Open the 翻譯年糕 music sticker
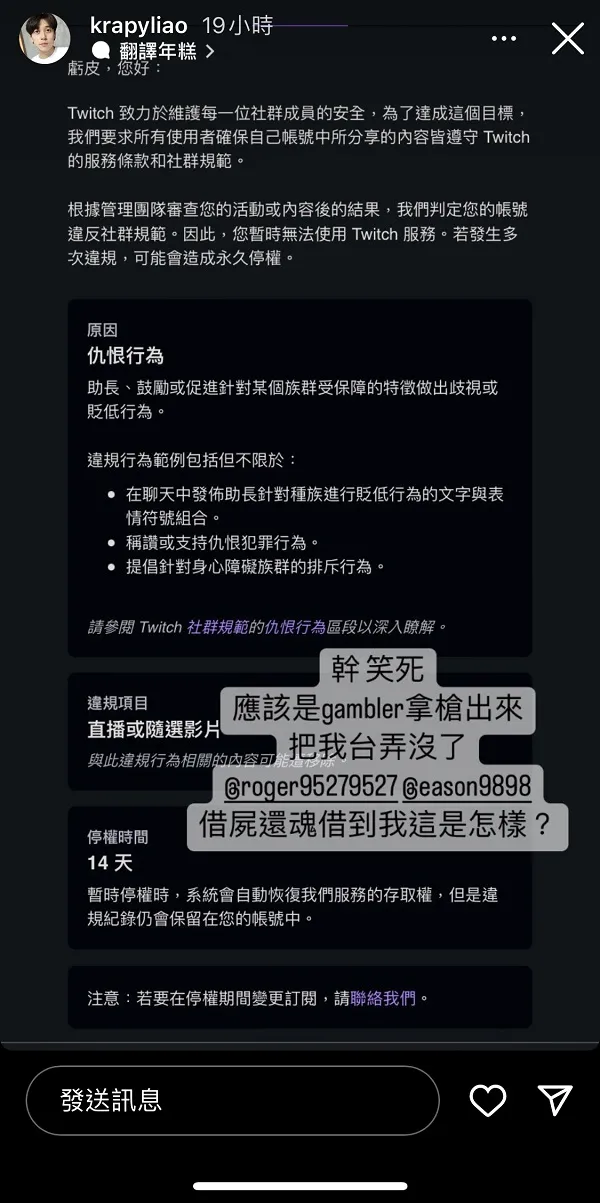 click(x=153, y=50)
